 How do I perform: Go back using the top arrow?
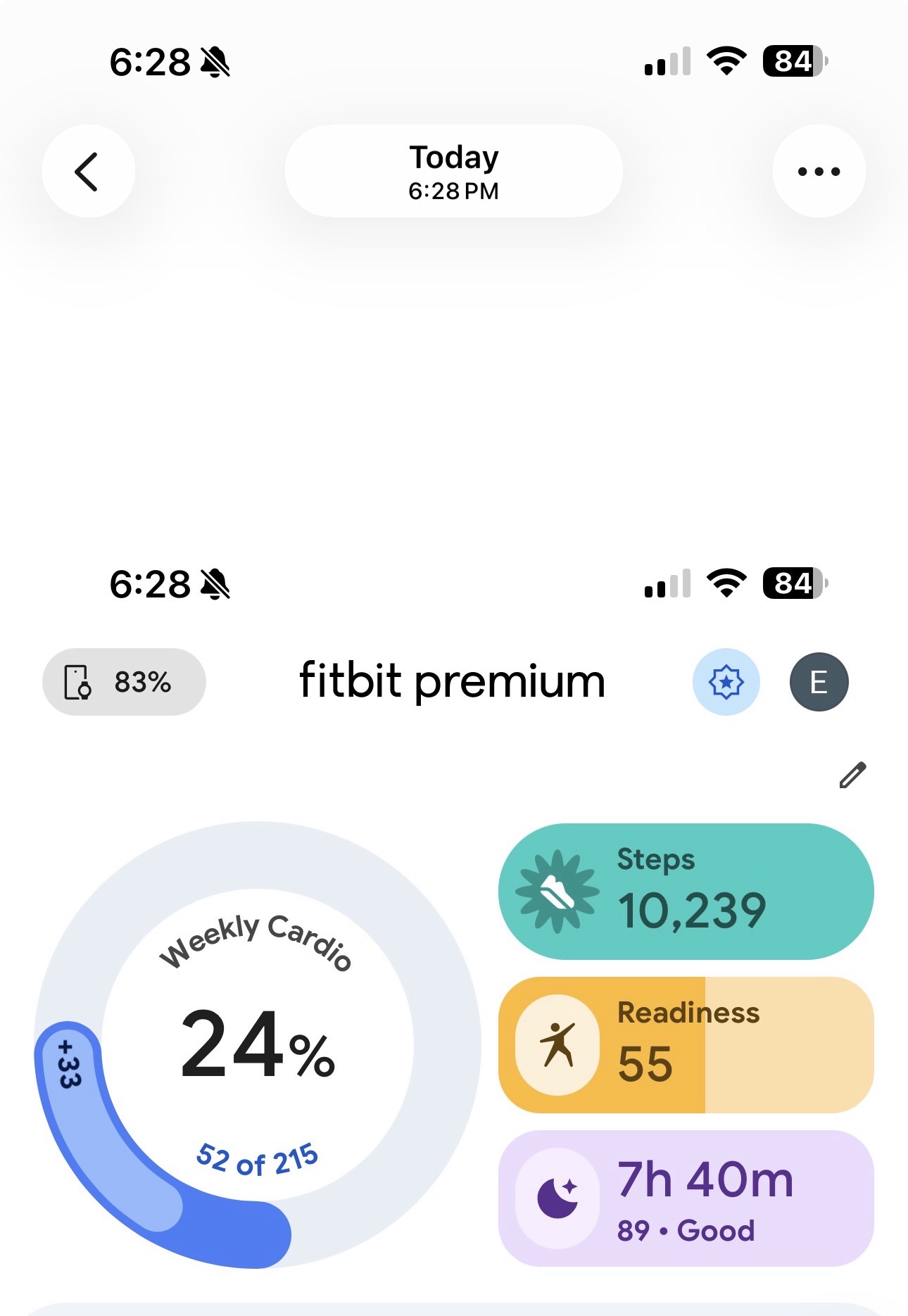point(88,172)
